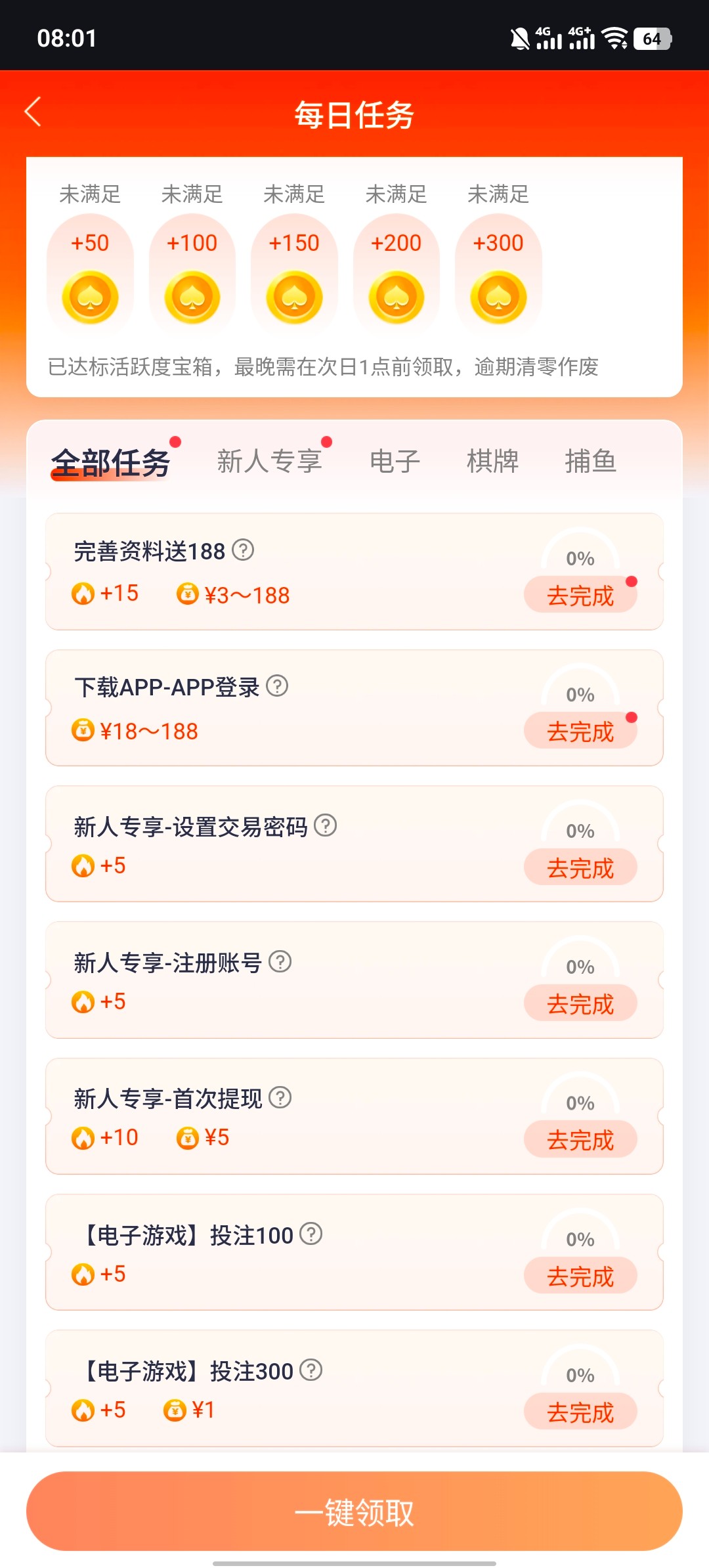
Task: Tap 去完成 for 新人专享-注册账号
Action: [580, 1004]
